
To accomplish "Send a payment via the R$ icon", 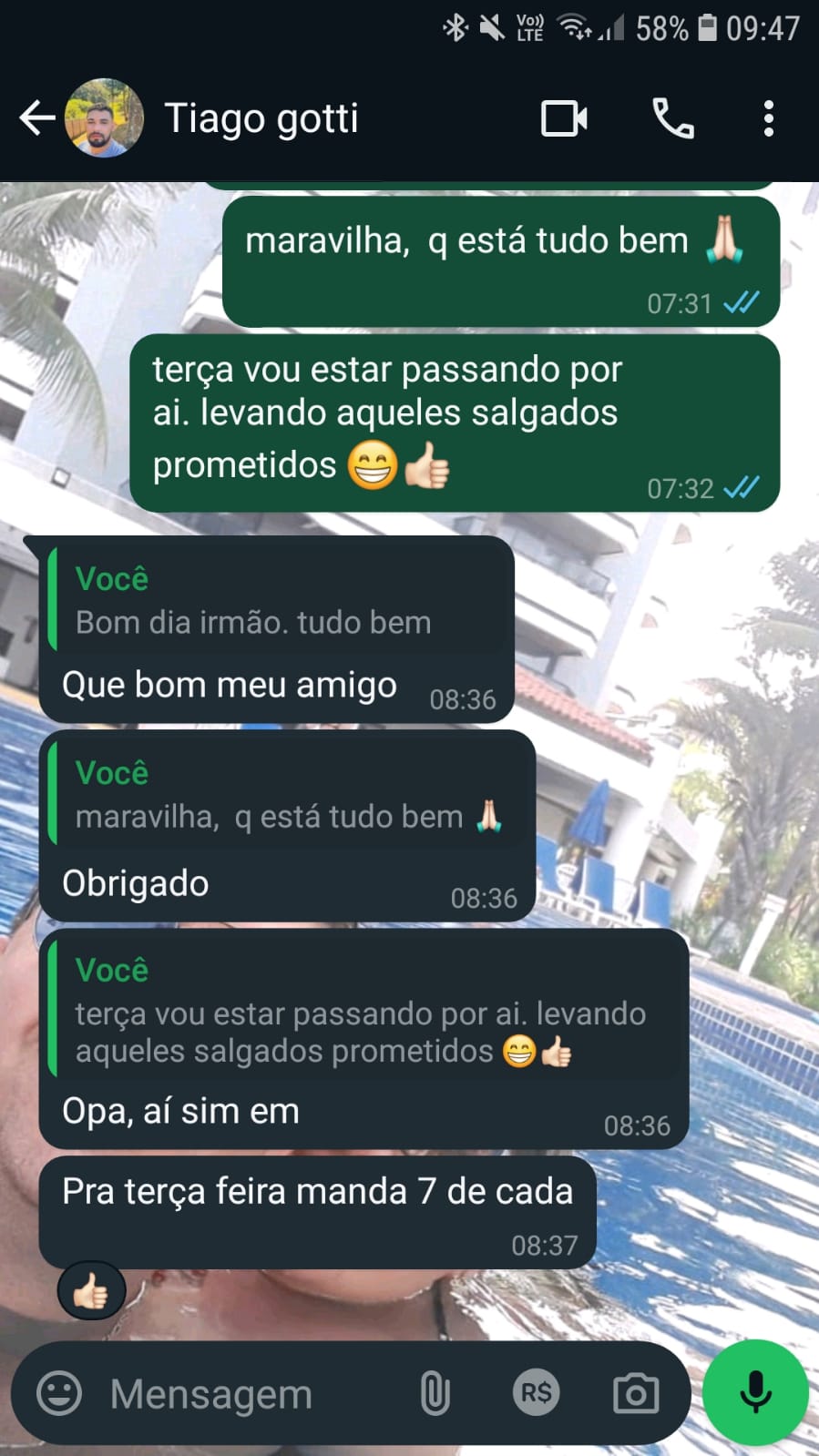I will [x=536, y=1393].
